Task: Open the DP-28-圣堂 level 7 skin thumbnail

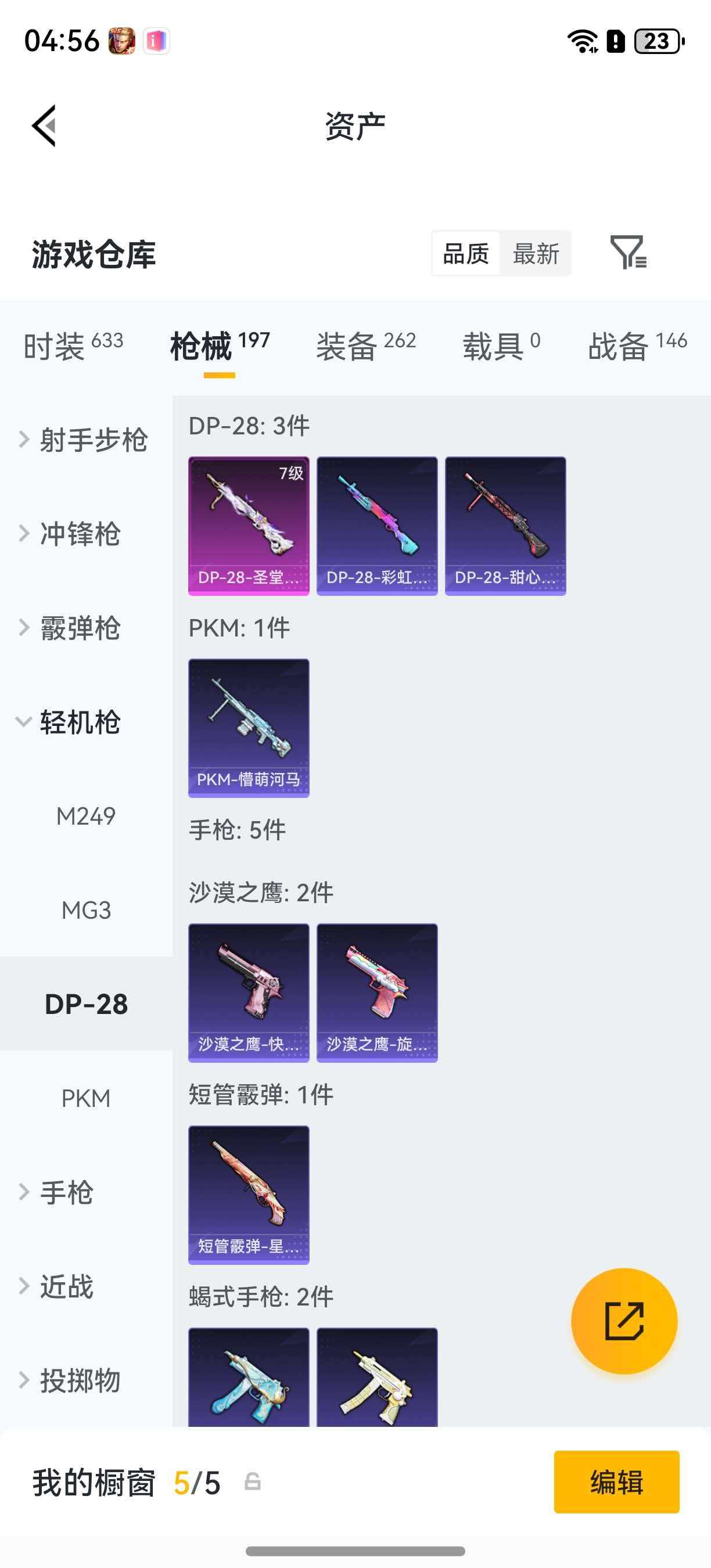Action: click(x=249, y=524)
